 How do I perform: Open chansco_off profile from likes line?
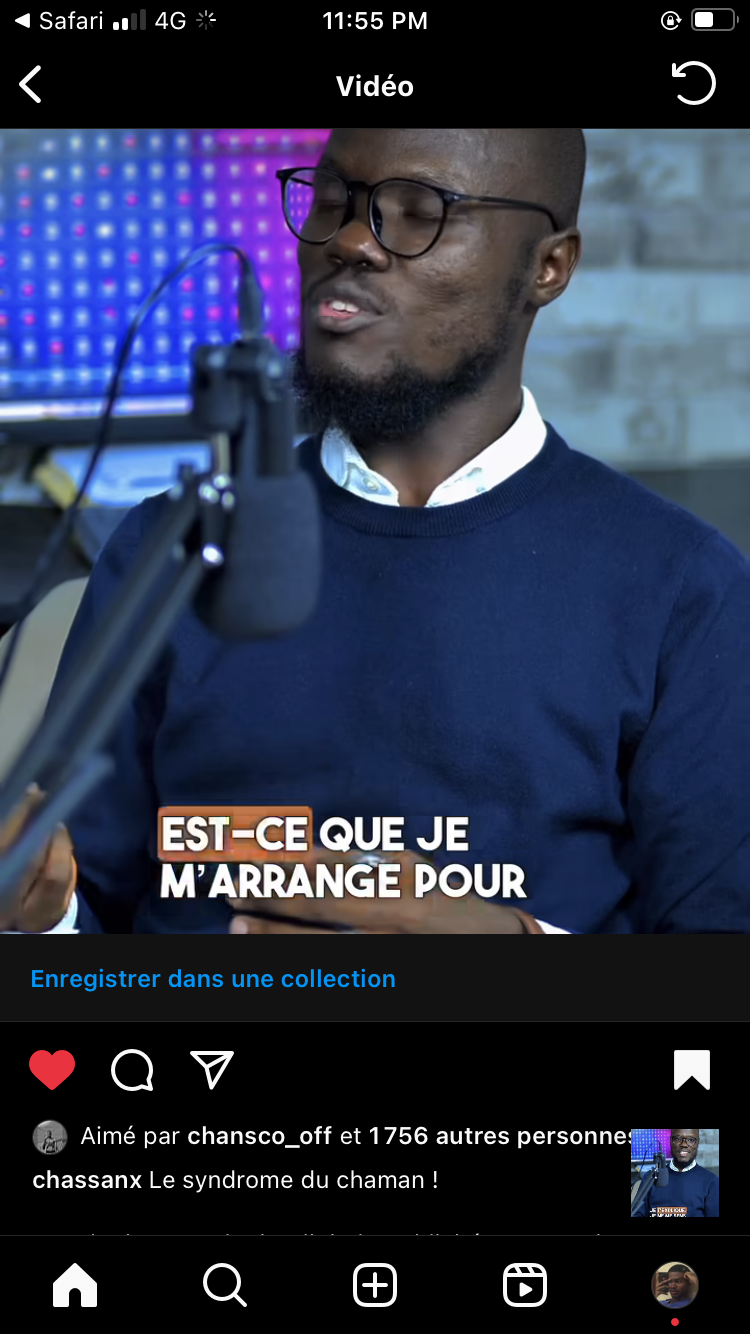[x=260, y=1136]
